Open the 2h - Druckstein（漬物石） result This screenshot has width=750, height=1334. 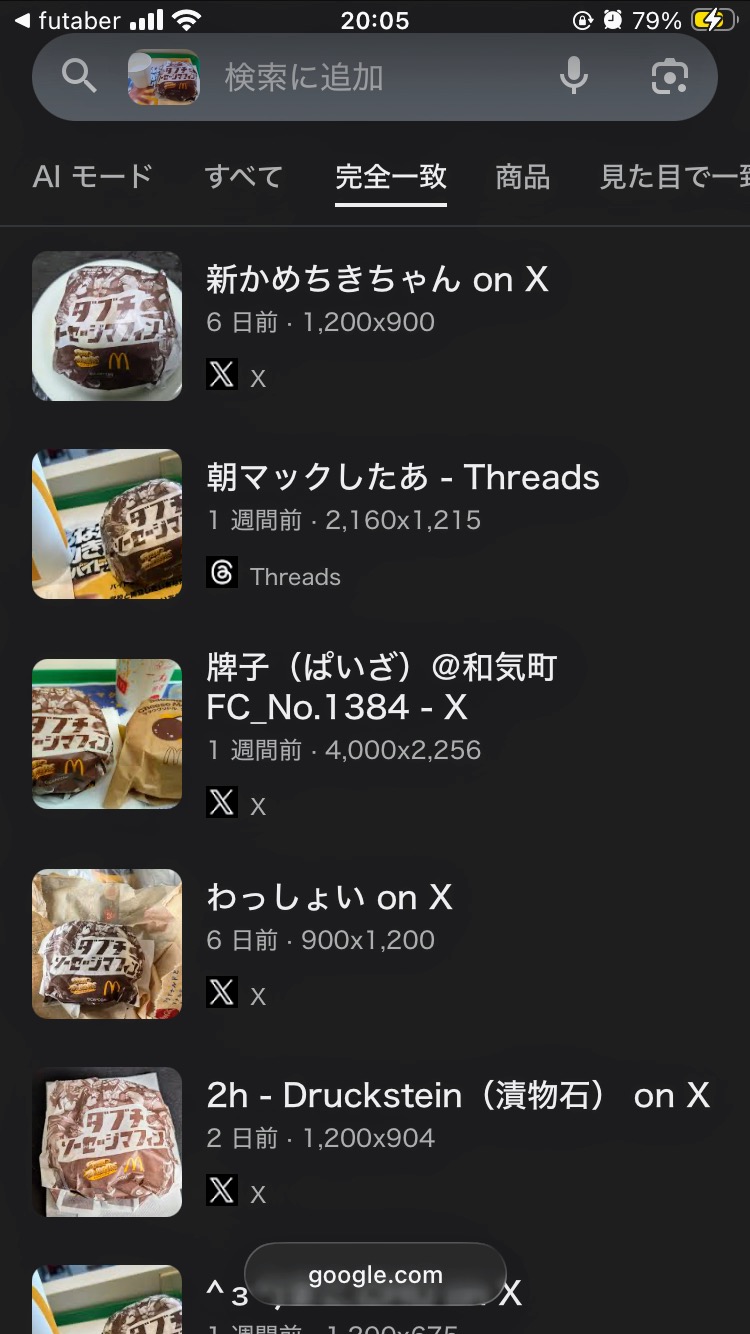457,1096
